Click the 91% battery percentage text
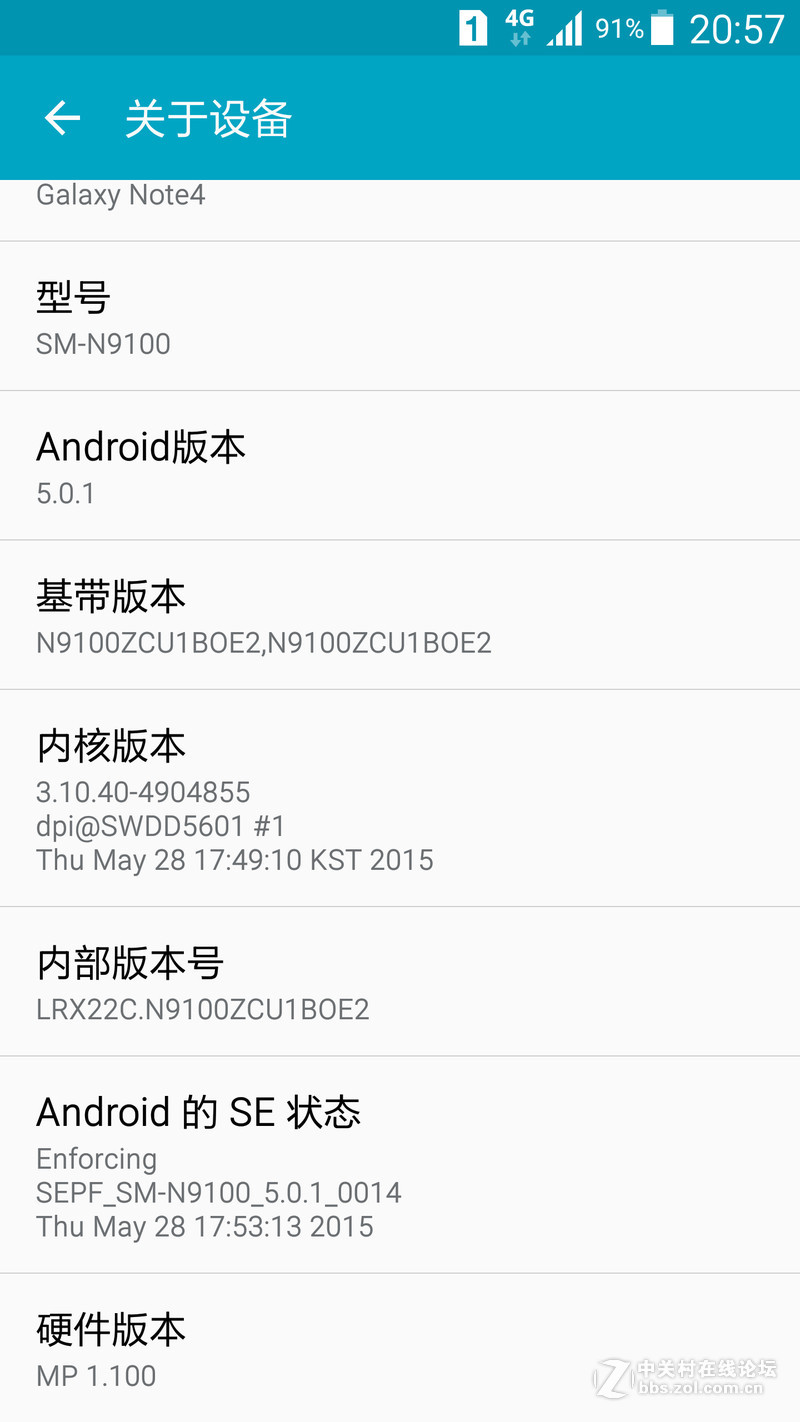Image resolution: width=800 pixels, height=1422 pixels. (617, 28)
